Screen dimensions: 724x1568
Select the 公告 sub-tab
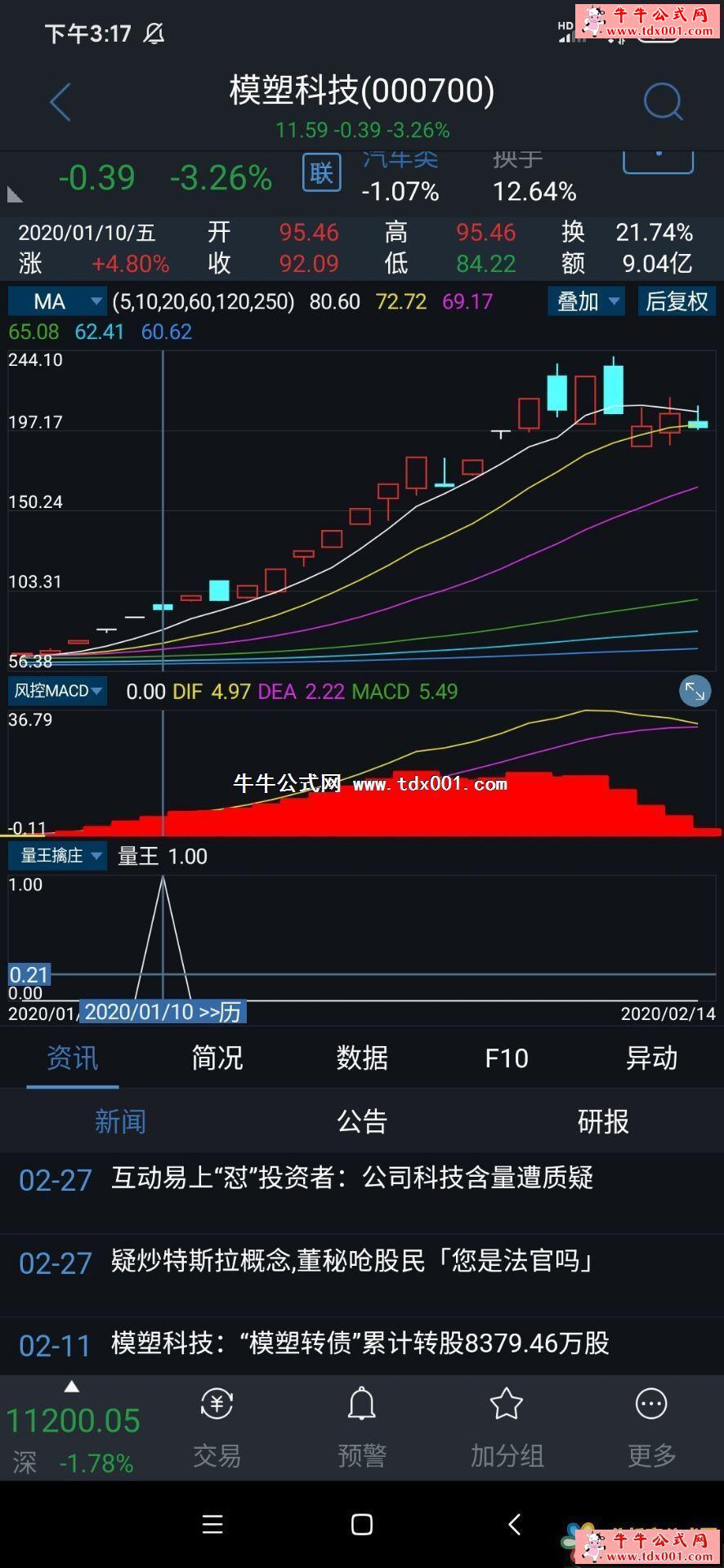(x=362, y=1121)
